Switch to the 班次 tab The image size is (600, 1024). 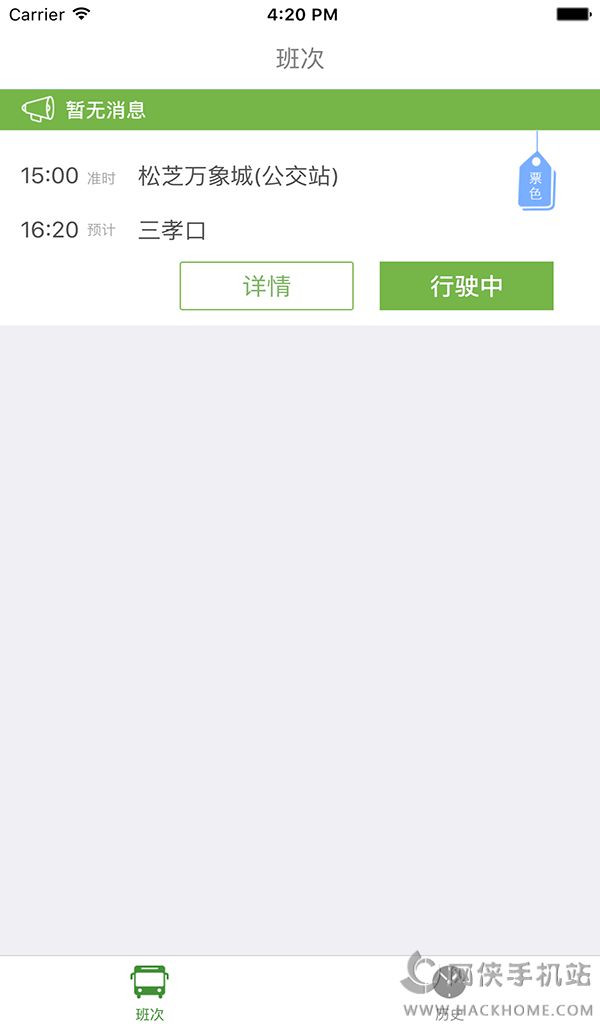click(x=150, y=992)
